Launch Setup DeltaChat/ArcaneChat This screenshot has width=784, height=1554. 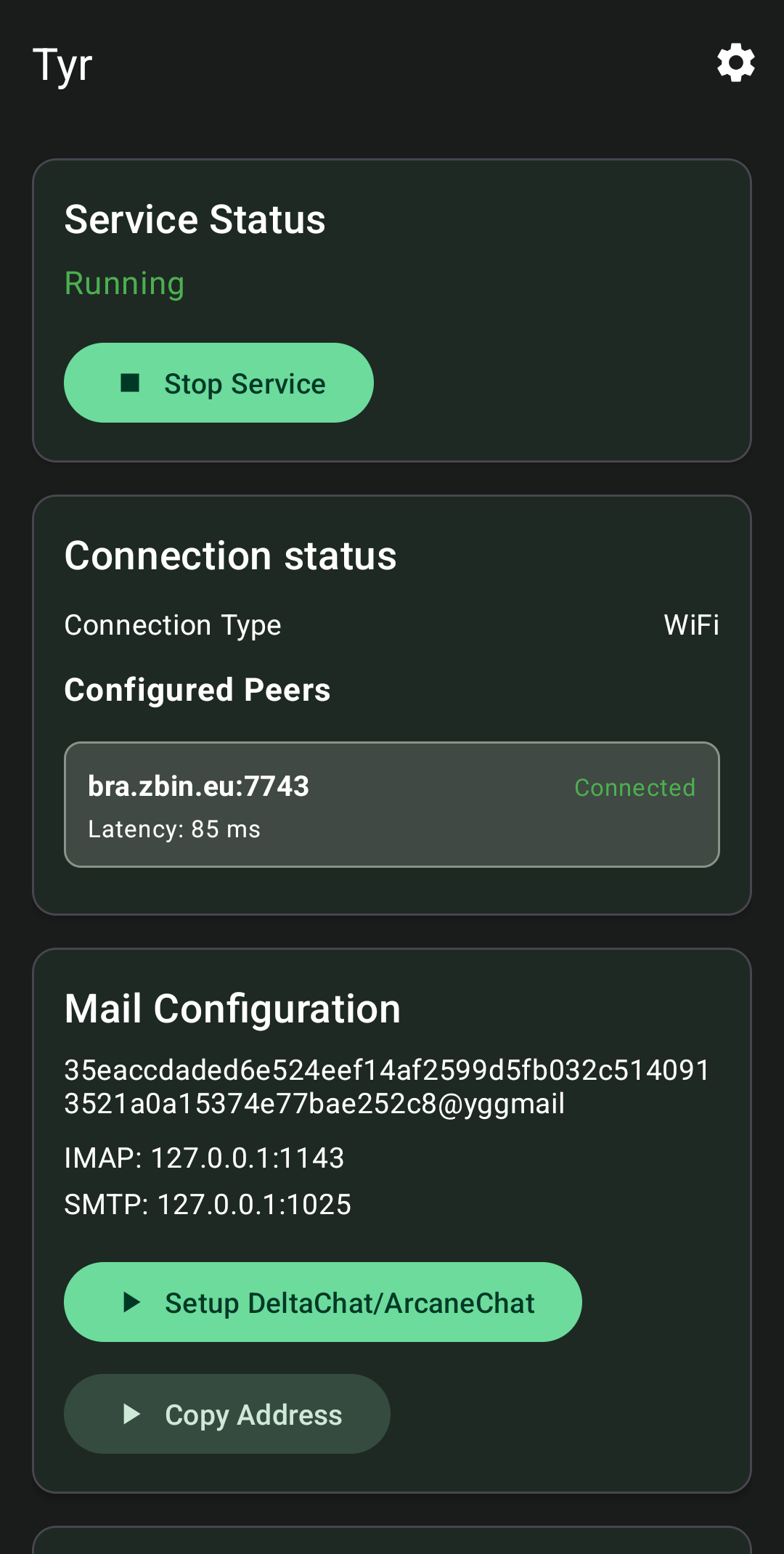pyautogui.click(x=323, y=1302)
